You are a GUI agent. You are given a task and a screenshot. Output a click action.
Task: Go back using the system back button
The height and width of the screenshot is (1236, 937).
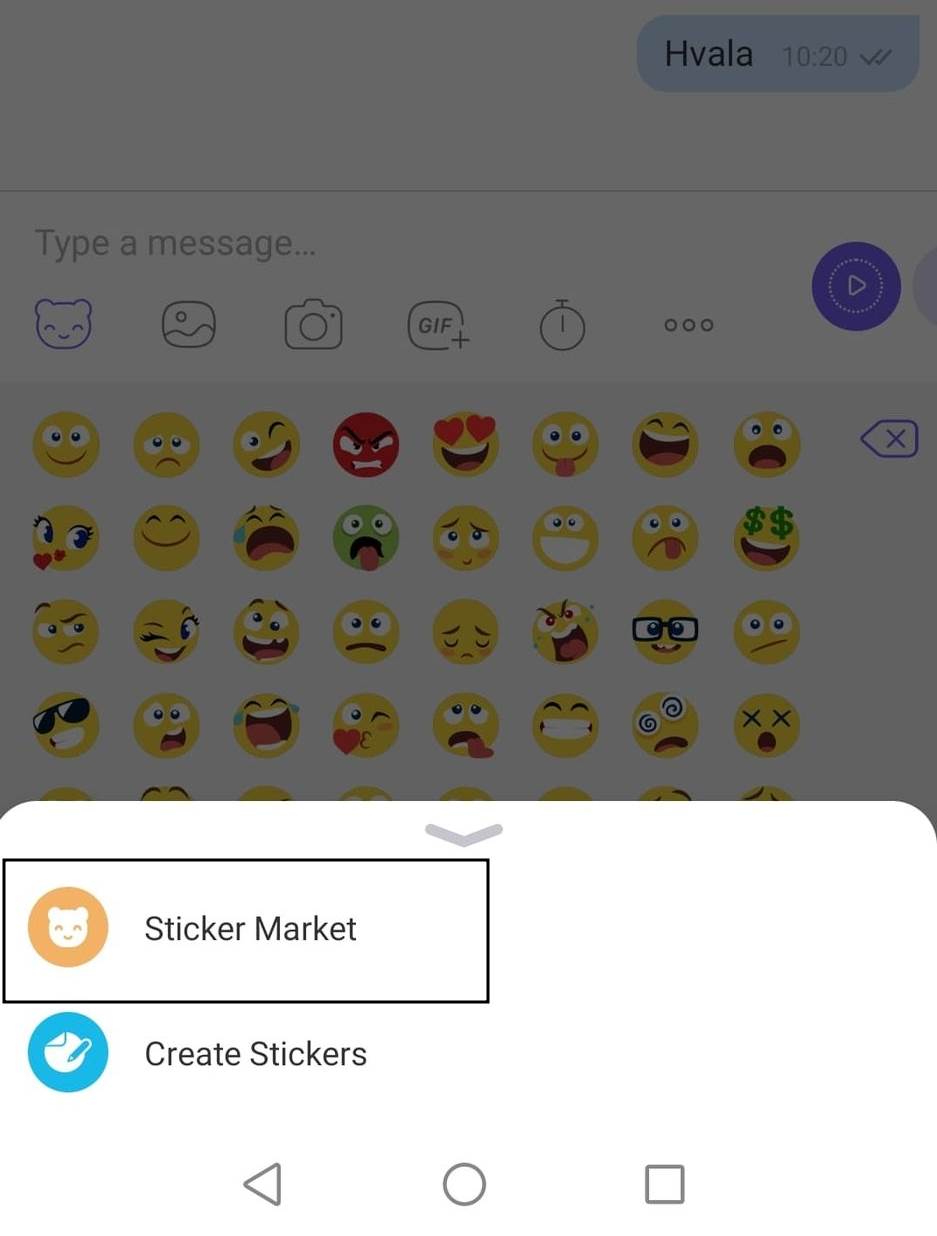pos(263,1185)
